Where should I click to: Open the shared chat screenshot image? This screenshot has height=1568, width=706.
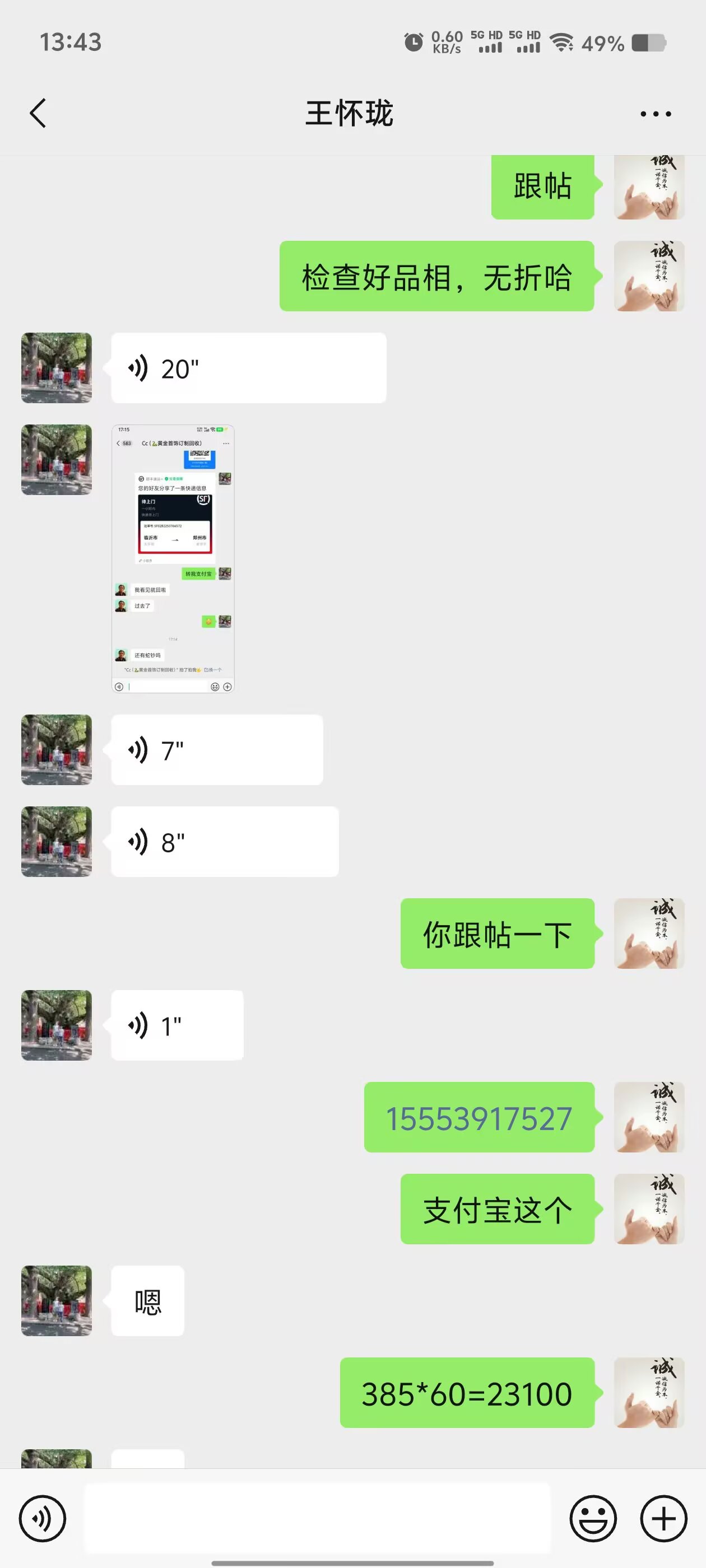pos(173,558)
